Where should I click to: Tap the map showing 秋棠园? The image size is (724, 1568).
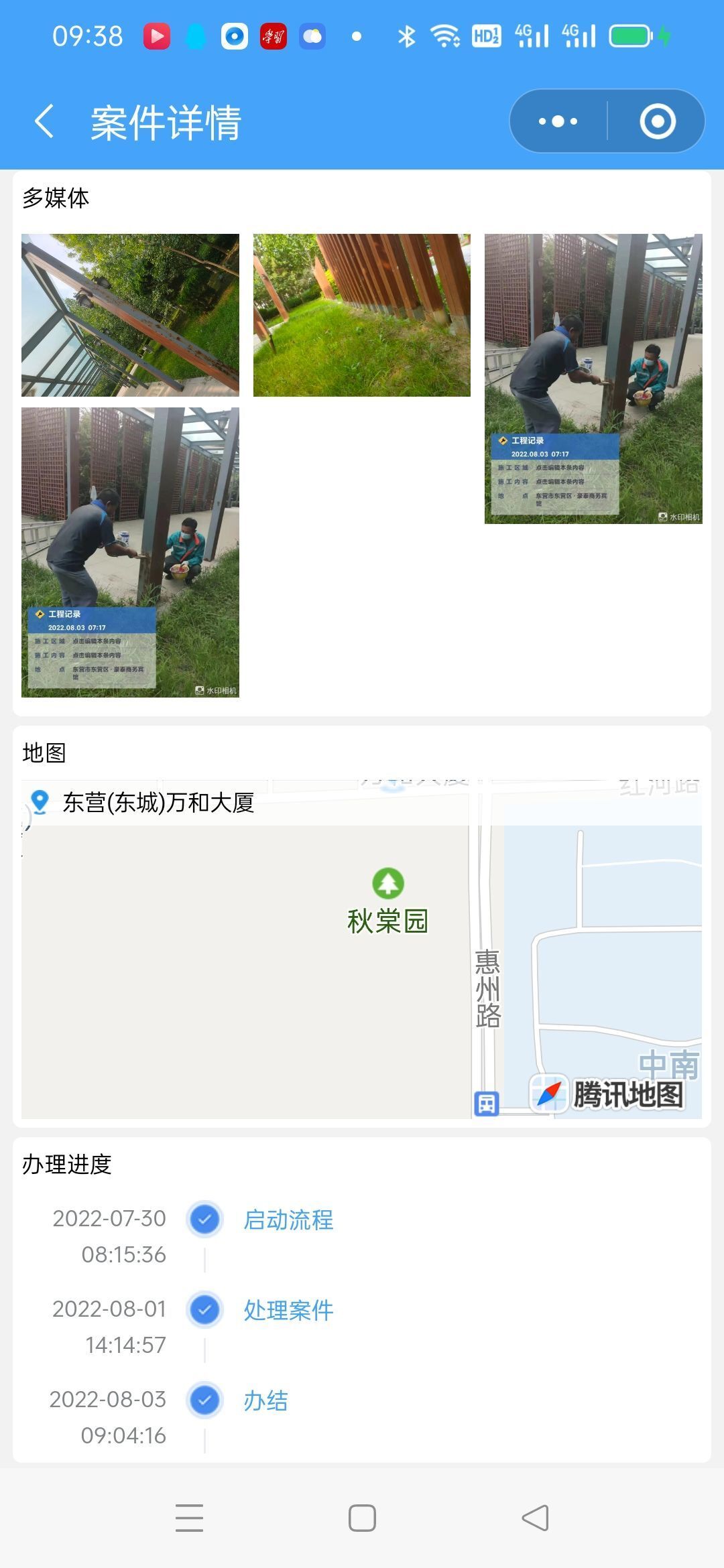pos(362,950)
